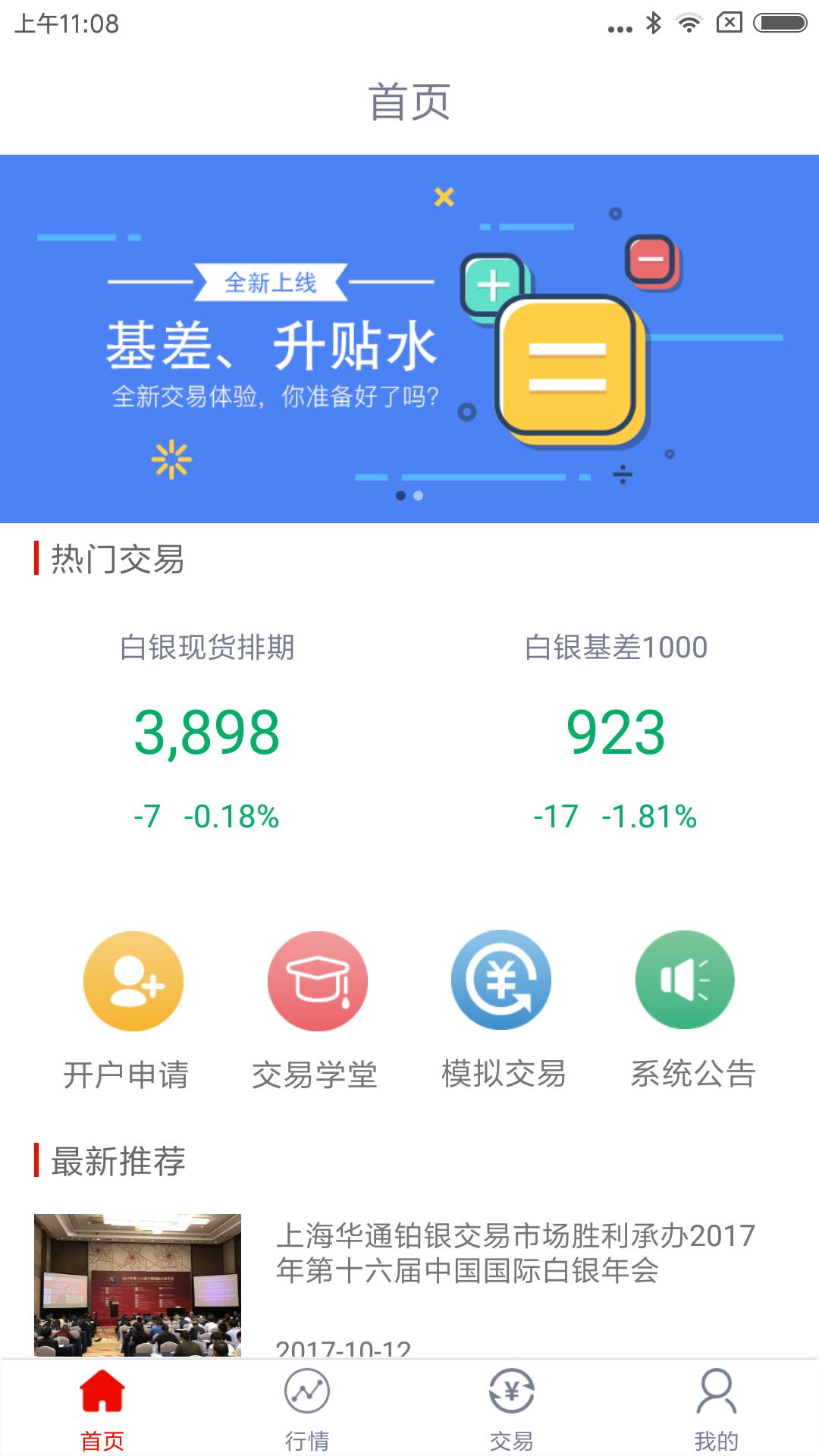This screenshot has width=819, height=1456.
Task: Dismiss the banner with the yellow X
Action: click(x=444, y=196)
